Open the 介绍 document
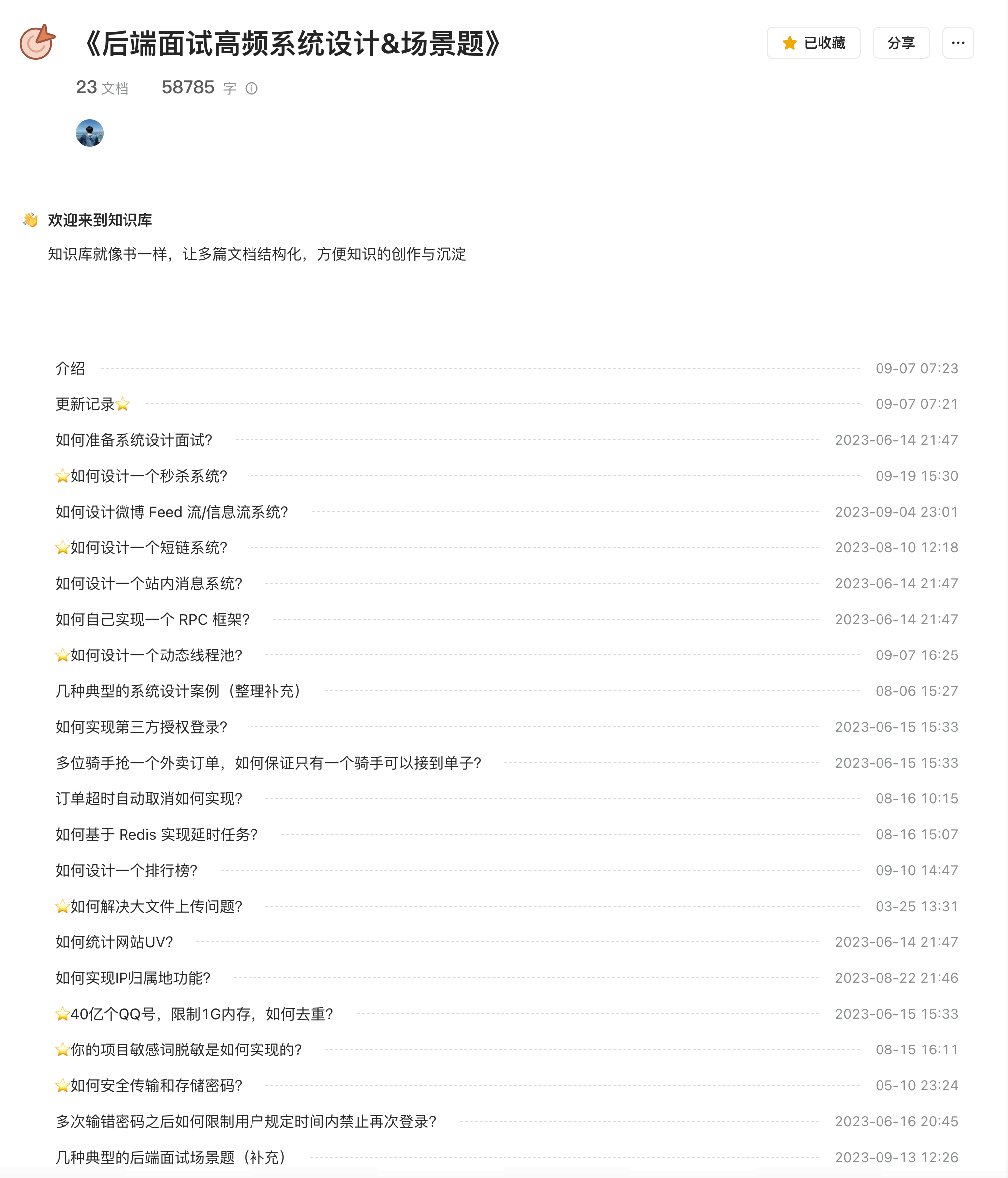This screenshot has height=1178, width=1008. [71, 369]
